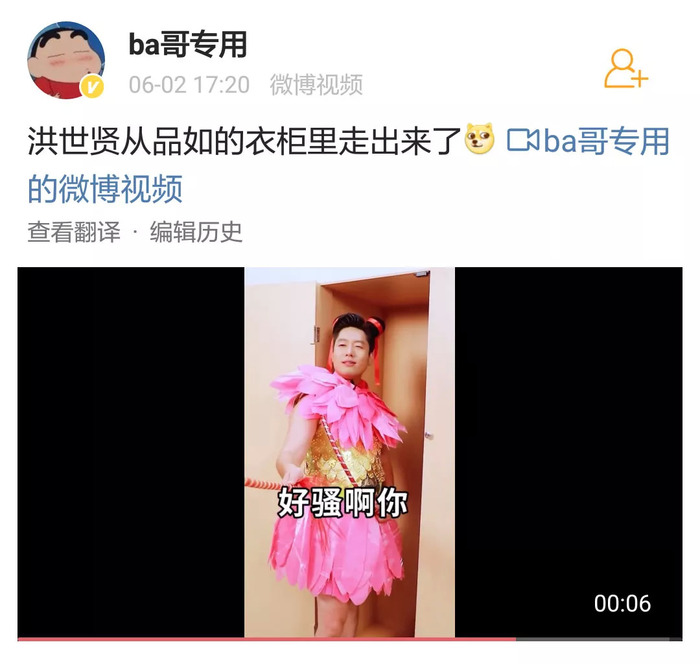Open the ba哥专用 username
700x664 pixels.
187,44
